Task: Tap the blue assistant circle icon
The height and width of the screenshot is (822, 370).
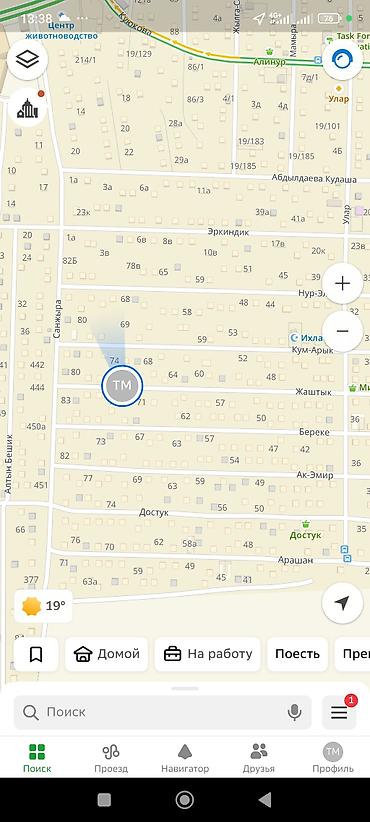Action: click(x=343, y=59)
